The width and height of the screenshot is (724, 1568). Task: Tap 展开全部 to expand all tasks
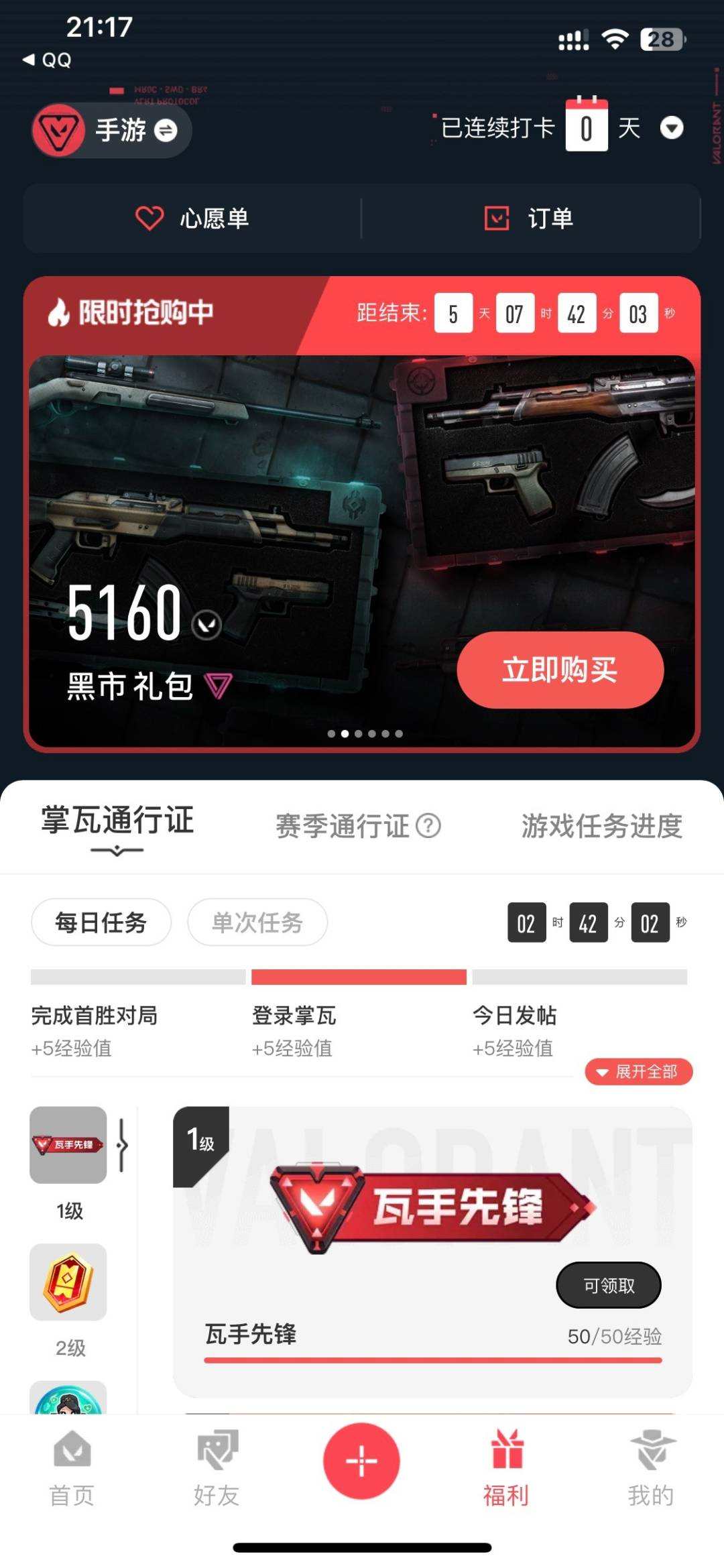638,1071
